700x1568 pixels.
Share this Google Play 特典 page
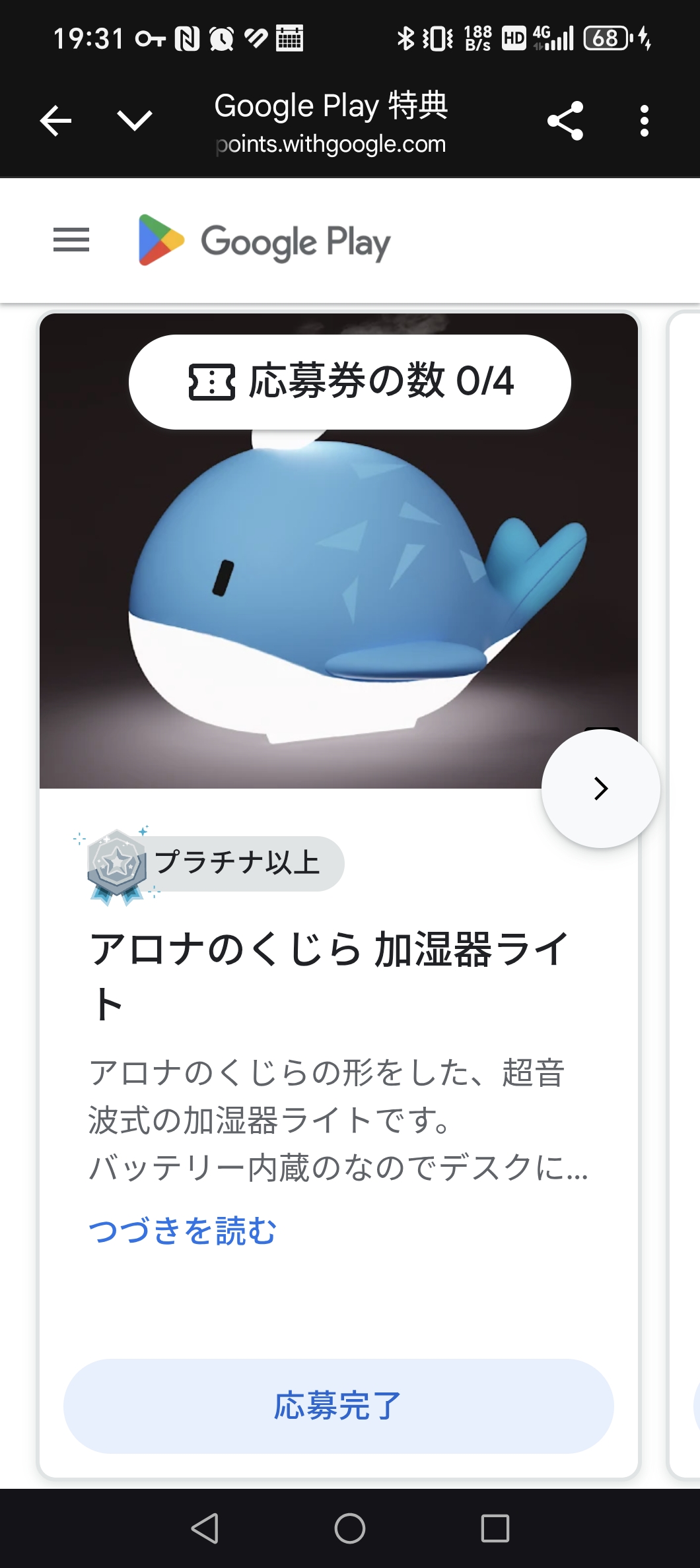[x=565, y=121]
